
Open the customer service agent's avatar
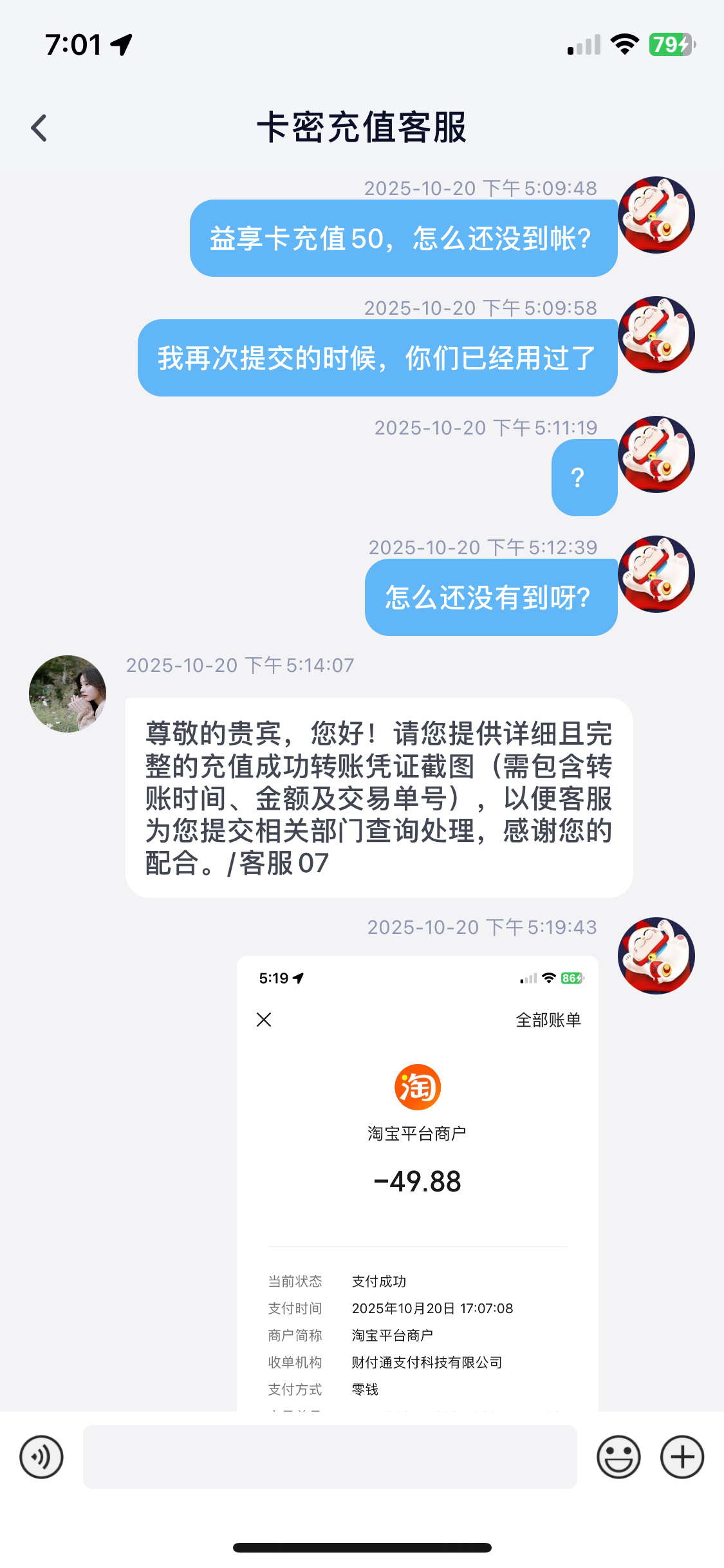[x=68, y=694]
